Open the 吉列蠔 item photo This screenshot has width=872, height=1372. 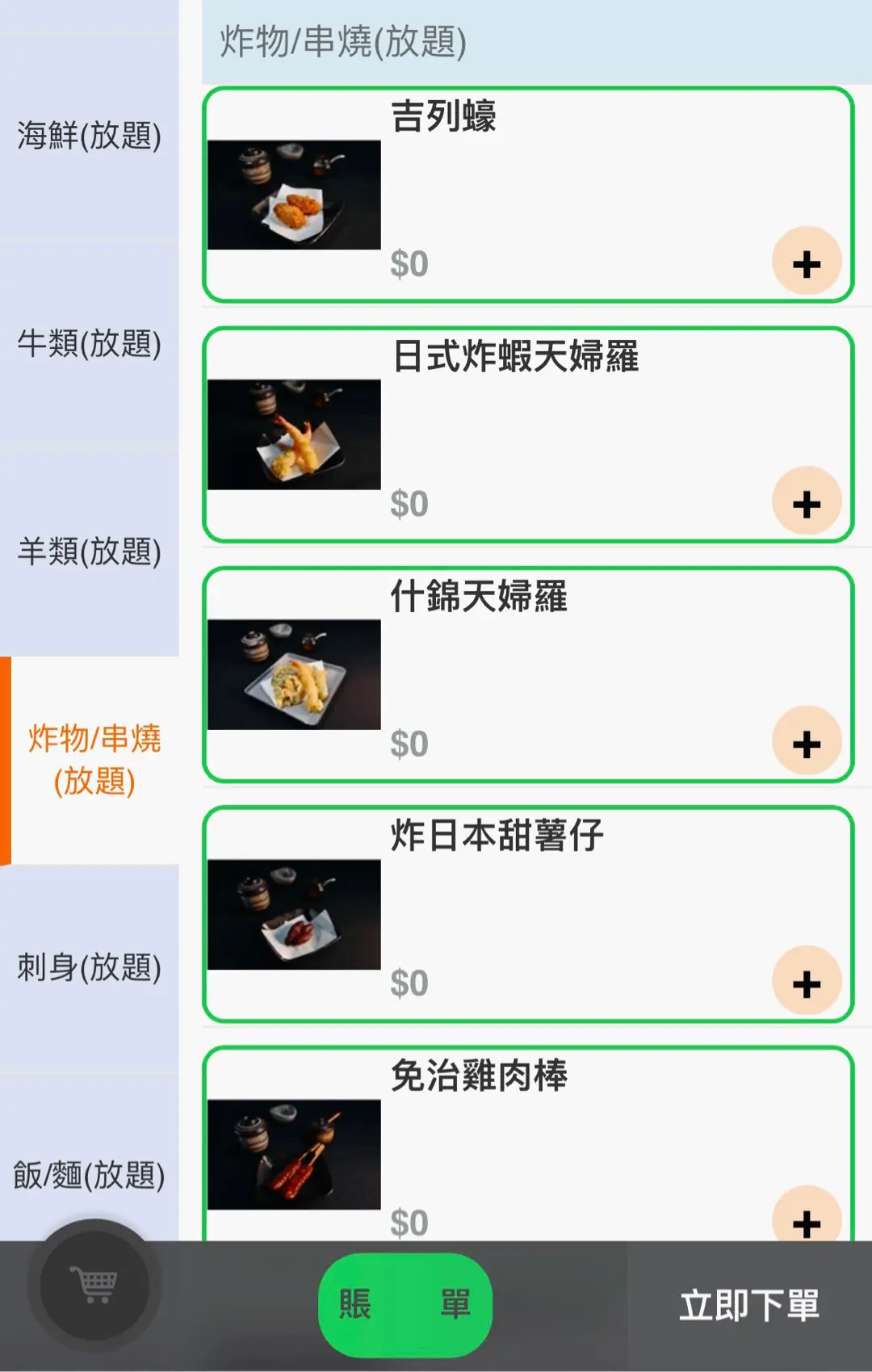point(294,195)
